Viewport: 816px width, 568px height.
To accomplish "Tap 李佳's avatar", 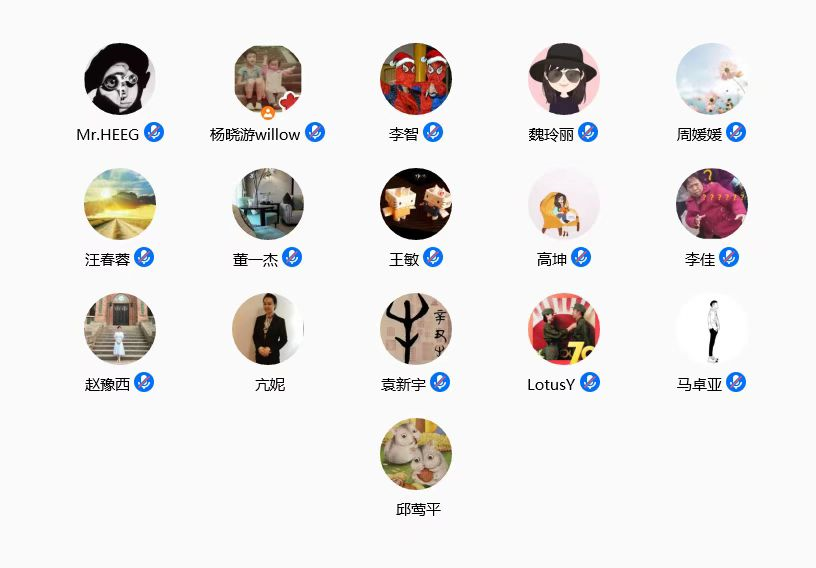I will (712, 204).
